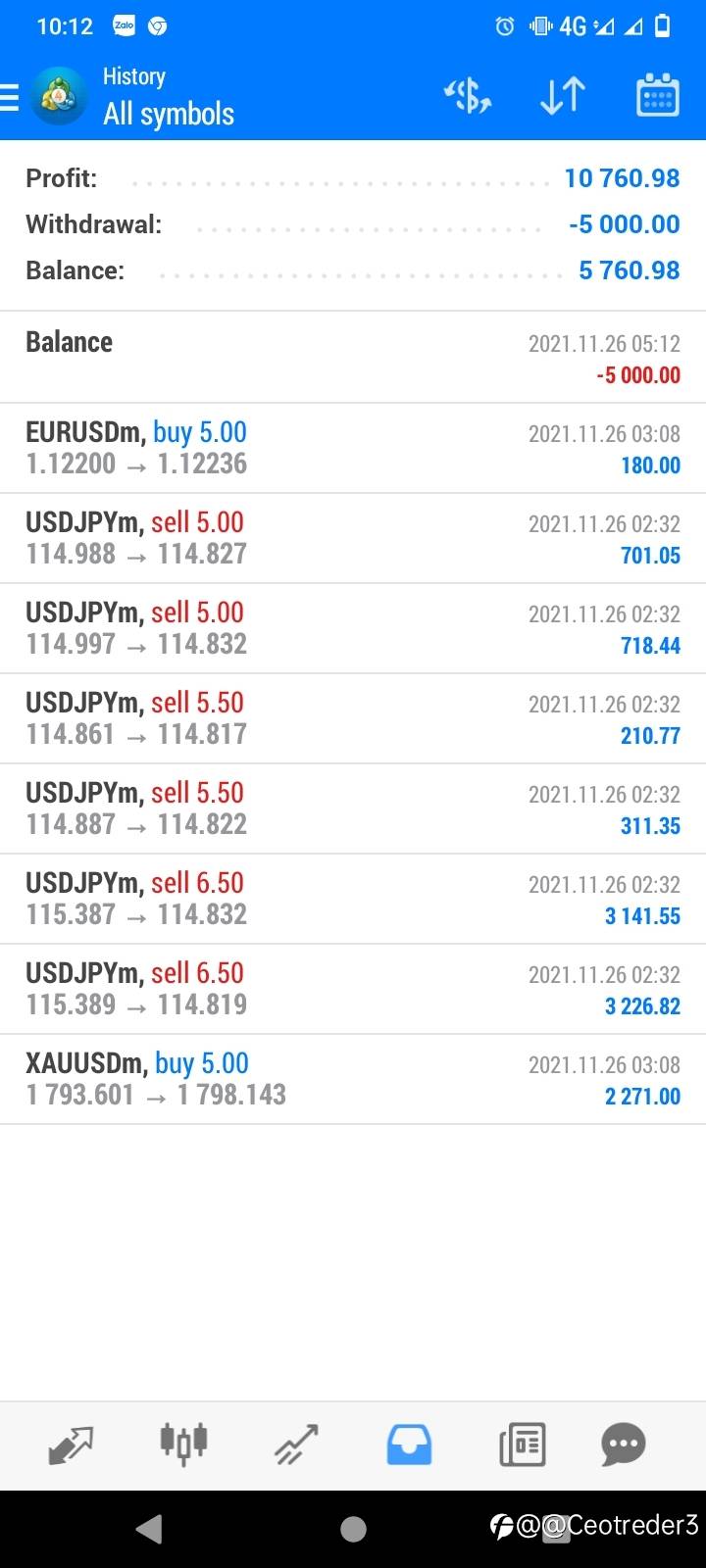
Task: Open the USDJPYm trade with profit 718.44
Action: point(353,628)
